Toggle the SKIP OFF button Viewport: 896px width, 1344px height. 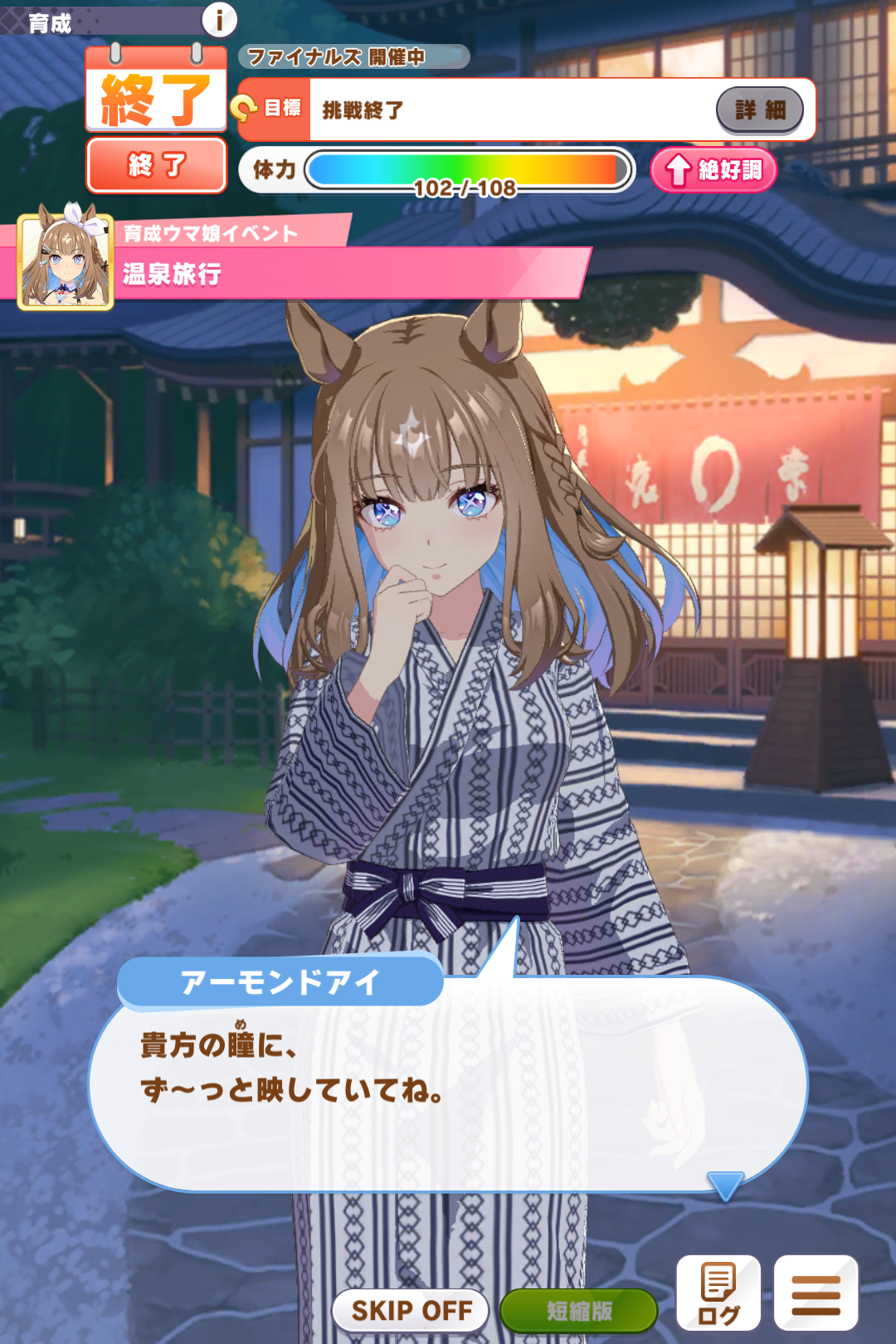click(411, 1311)
